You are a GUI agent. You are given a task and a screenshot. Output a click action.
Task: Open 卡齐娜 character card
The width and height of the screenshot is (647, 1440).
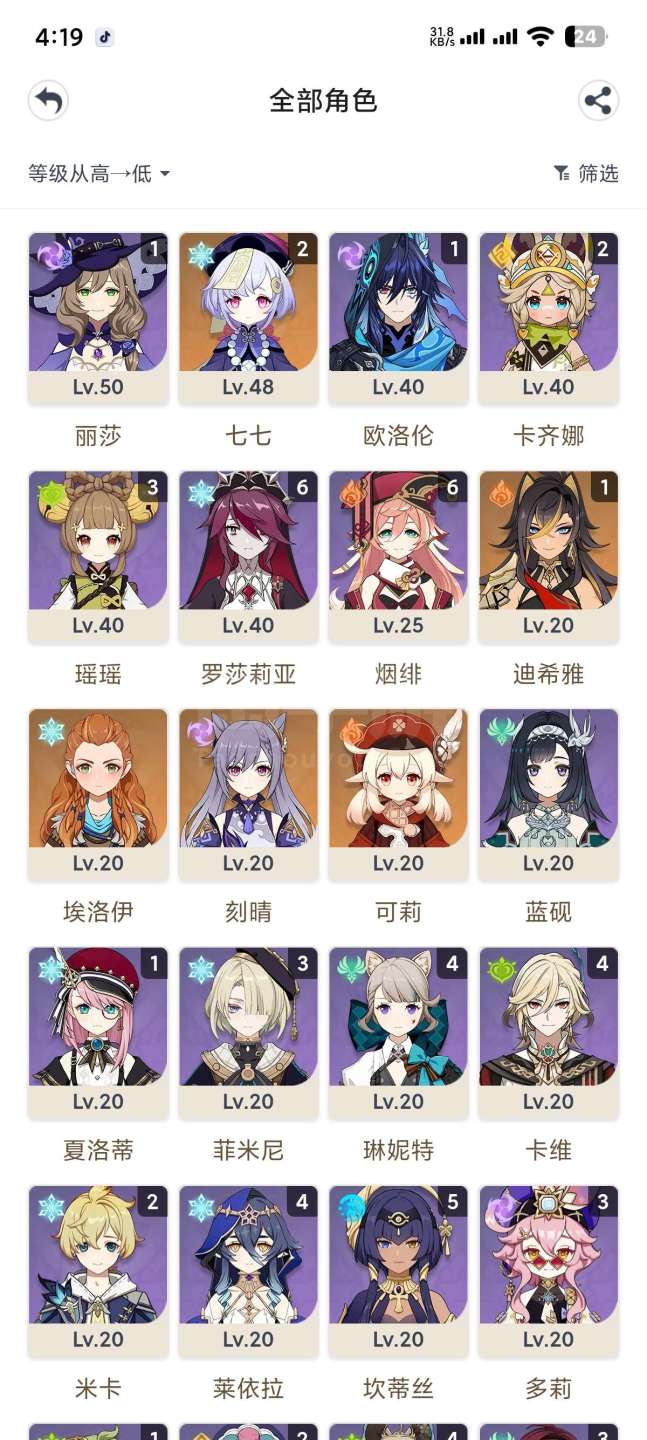[548, 316]
